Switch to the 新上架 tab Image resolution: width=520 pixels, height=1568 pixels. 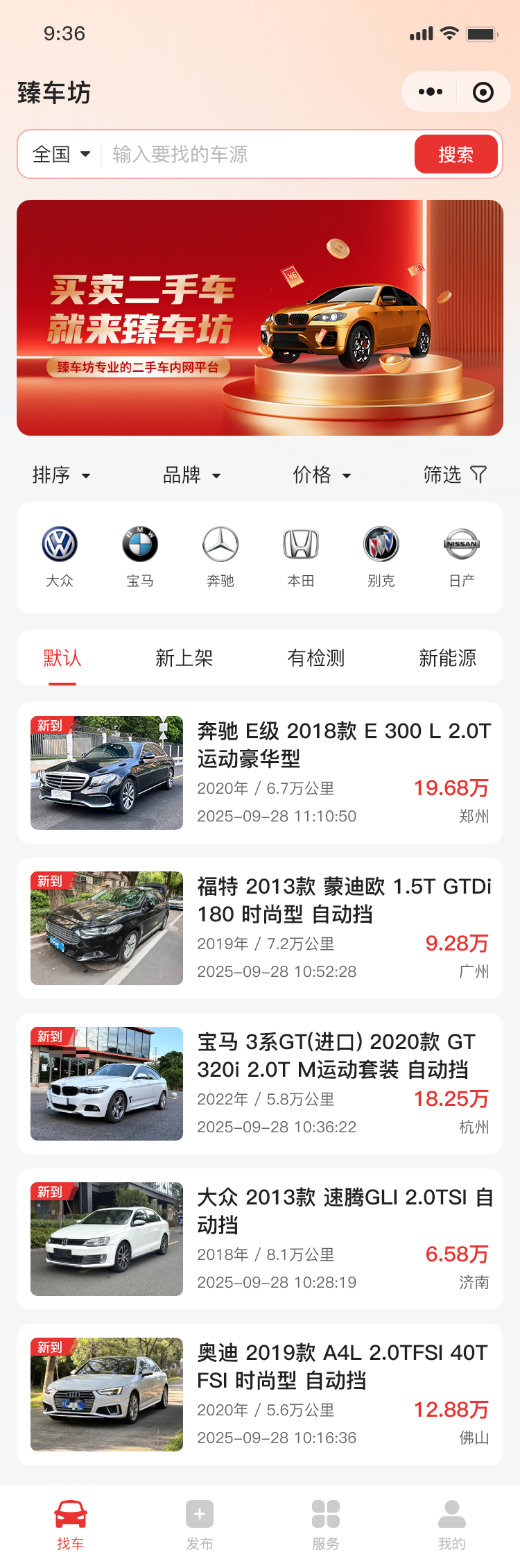click(x=184, y=658)
